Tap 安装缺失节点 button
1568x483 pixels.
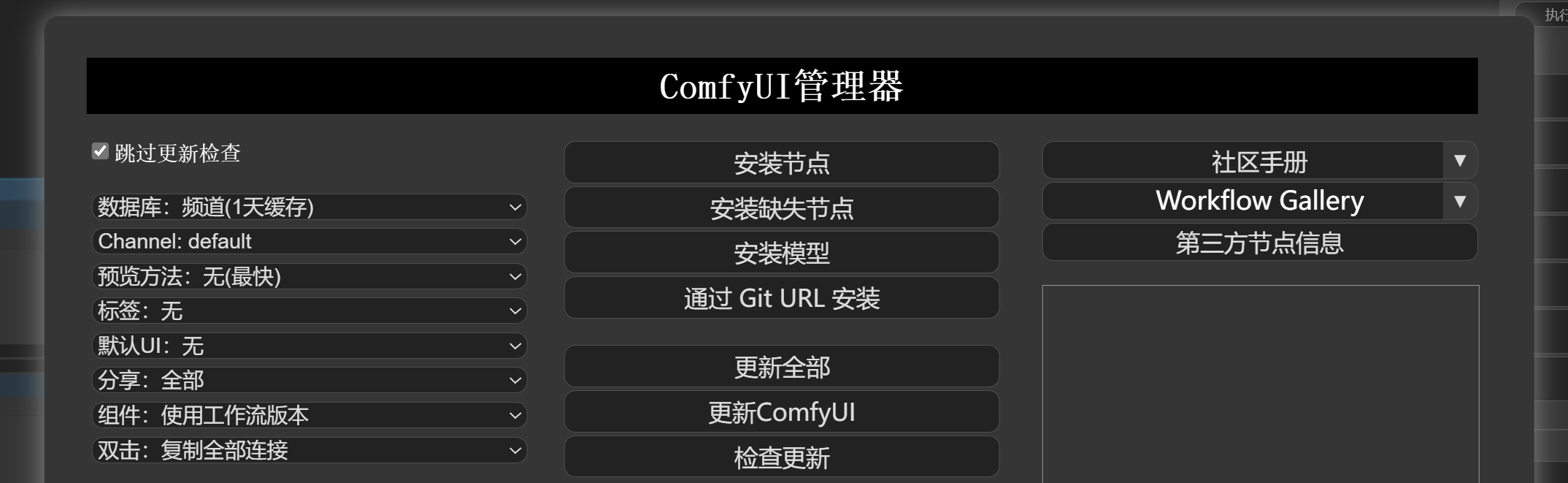pos(781,208)
